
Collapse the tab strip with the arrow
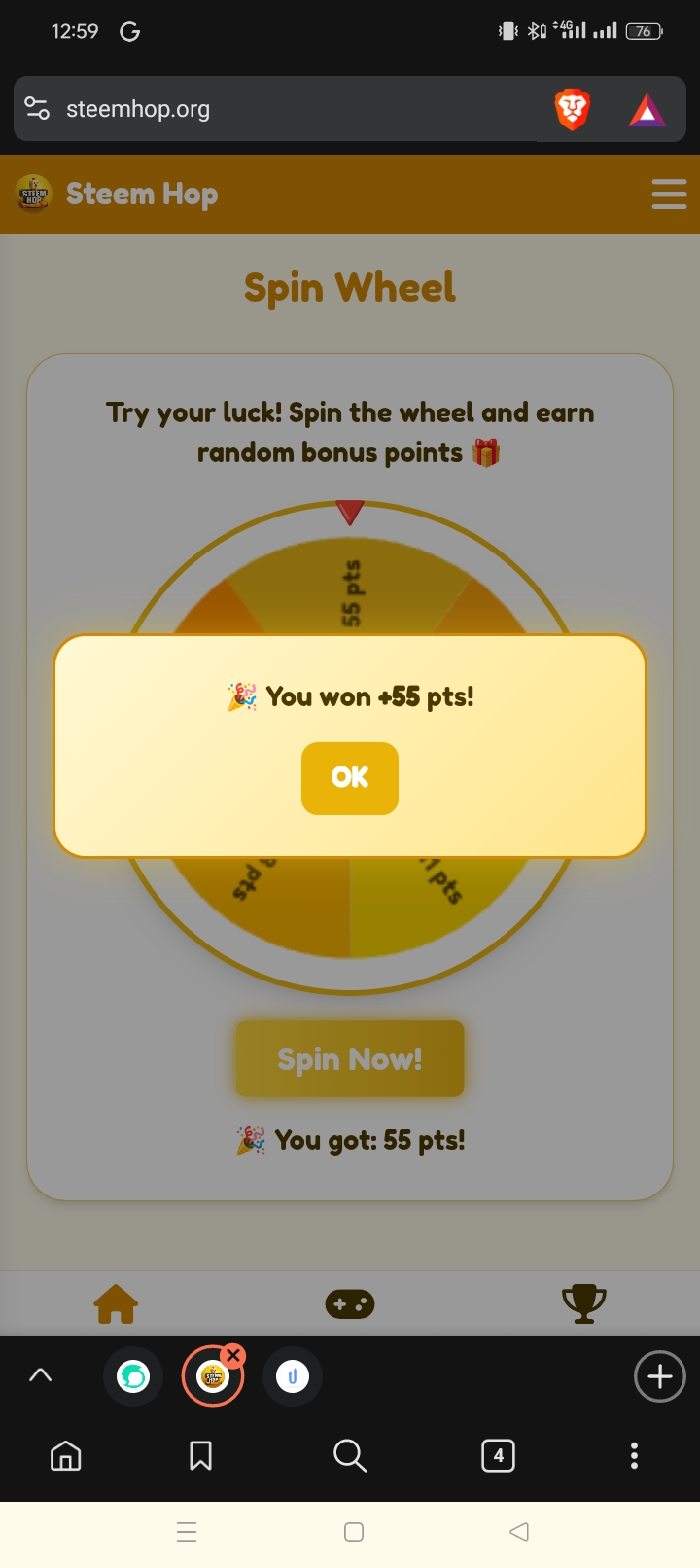pyautogui.click(x=41, y=1375)
